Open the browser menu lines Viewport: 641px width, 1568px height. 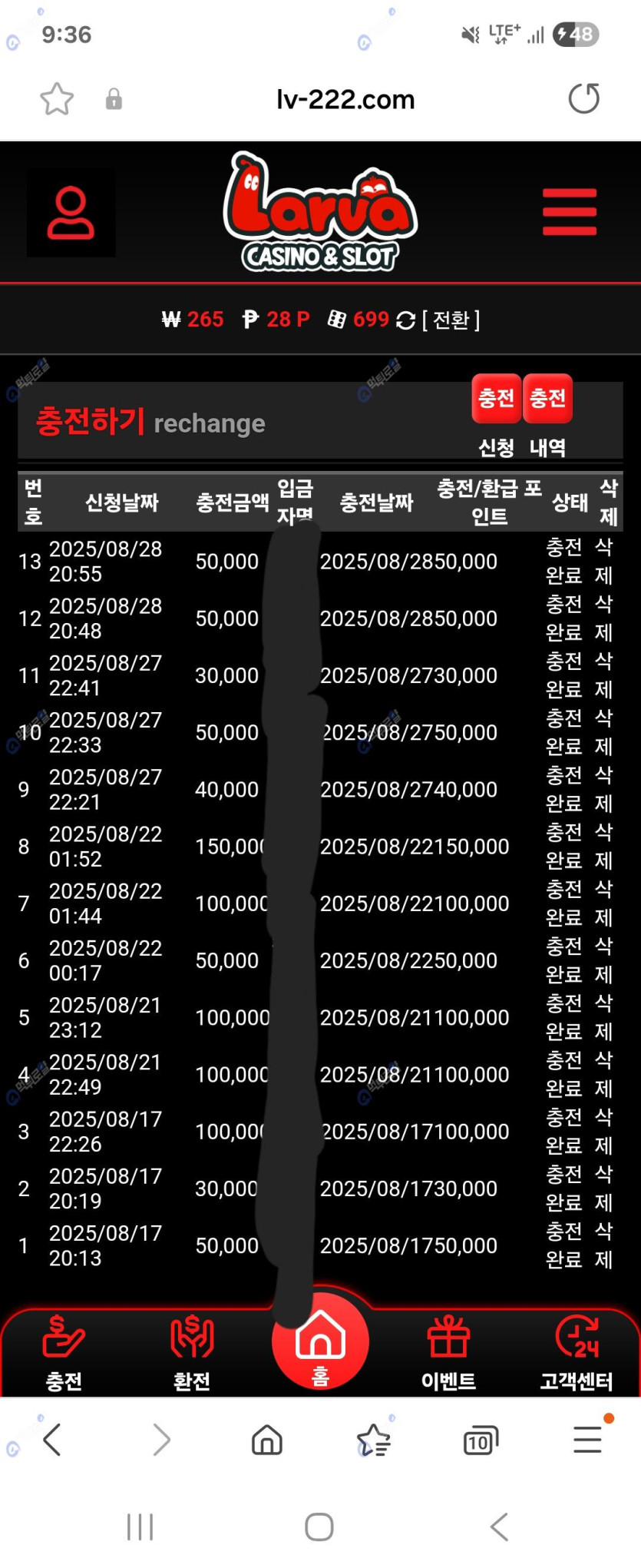pyautogui.click(x=587, y=1440)
